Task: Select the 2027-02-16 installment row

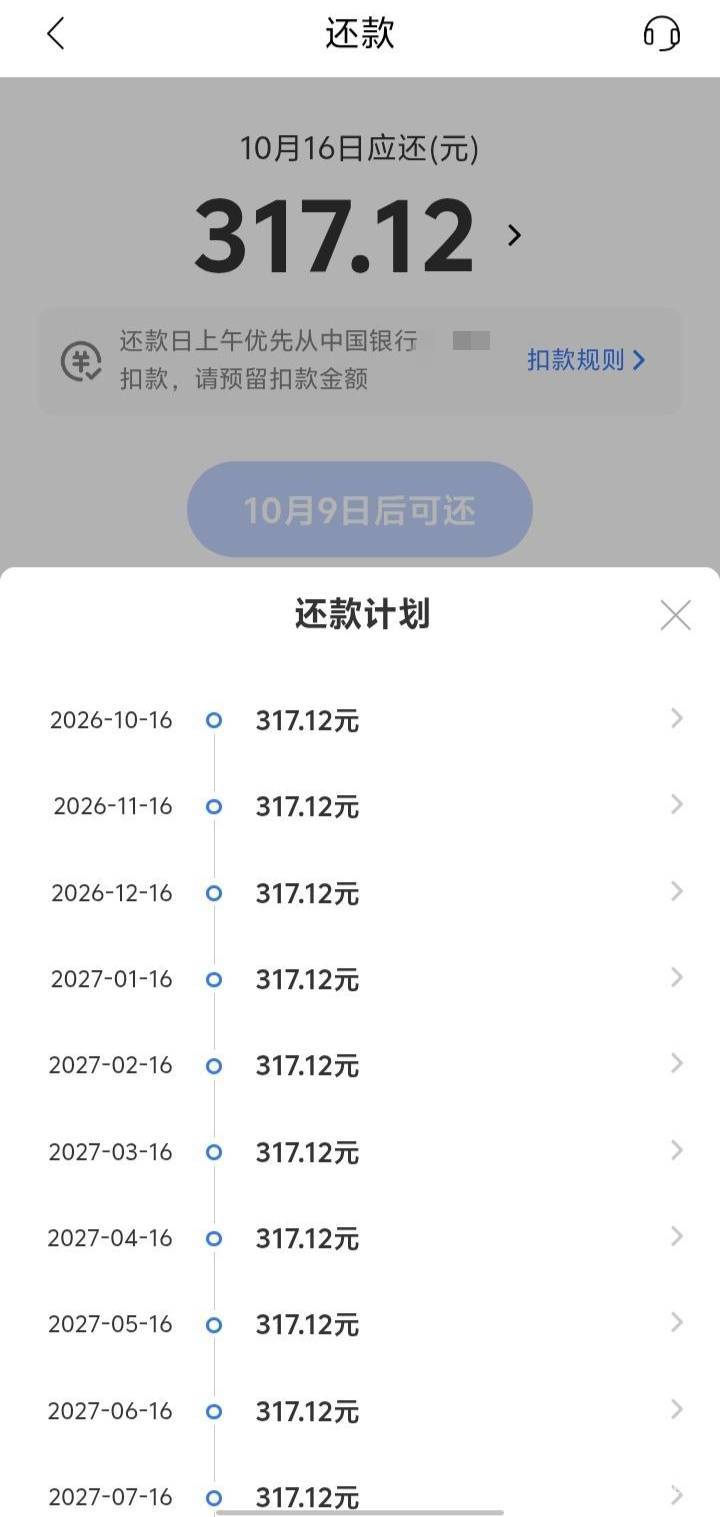Action: click(x=360, y=1065)
